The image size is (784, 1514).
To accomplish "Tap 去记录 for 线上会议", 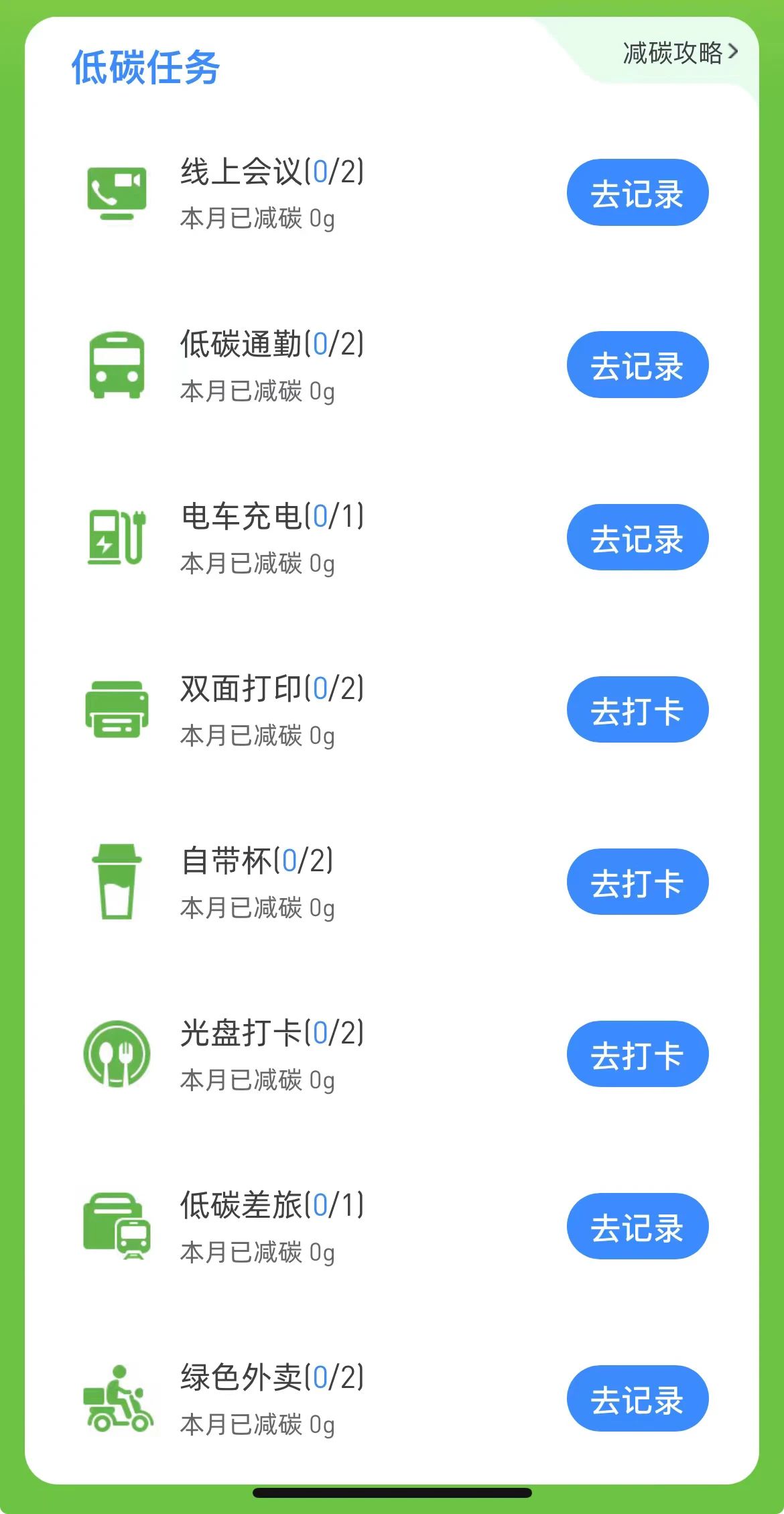I will tap(637, 193).
